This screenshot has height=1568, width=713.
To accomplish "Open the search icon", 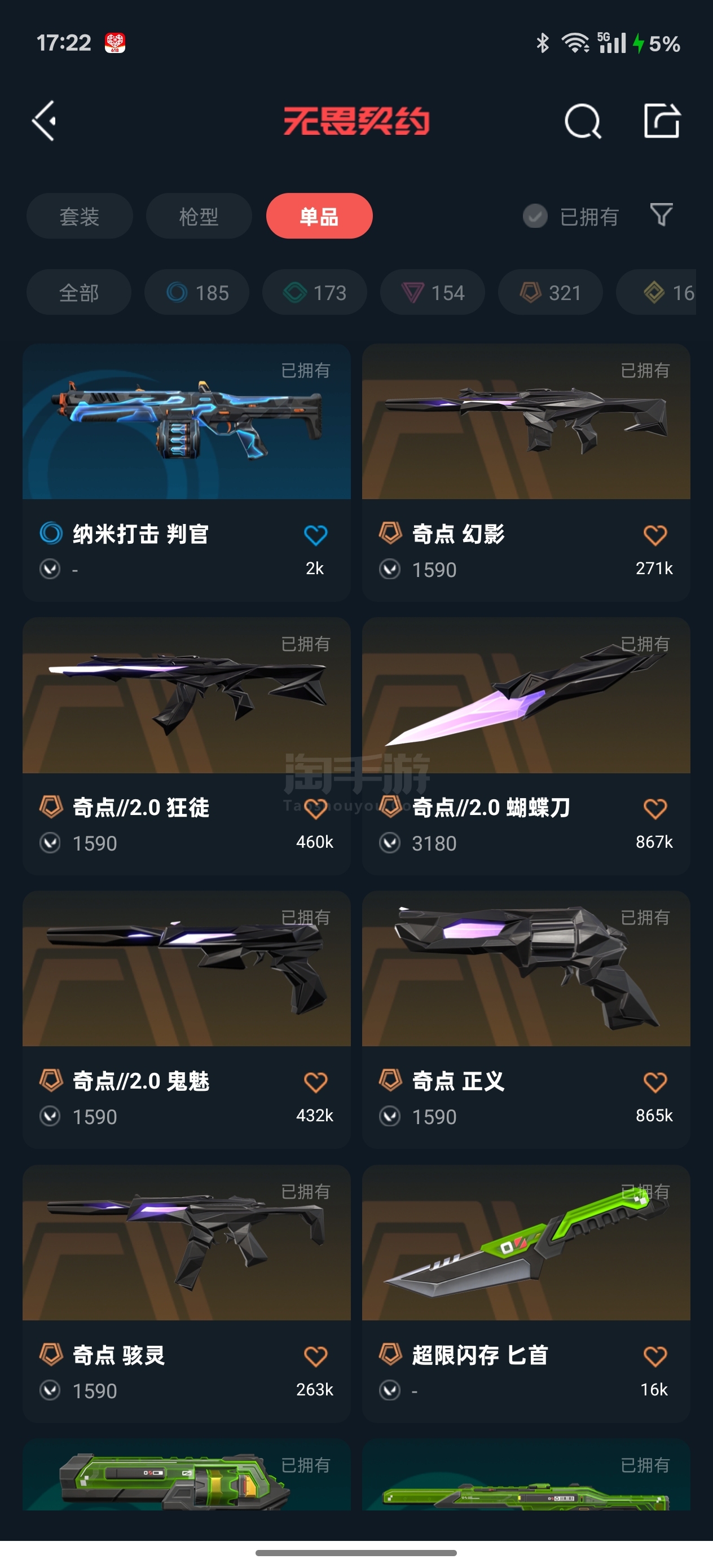I will (582, 121).
